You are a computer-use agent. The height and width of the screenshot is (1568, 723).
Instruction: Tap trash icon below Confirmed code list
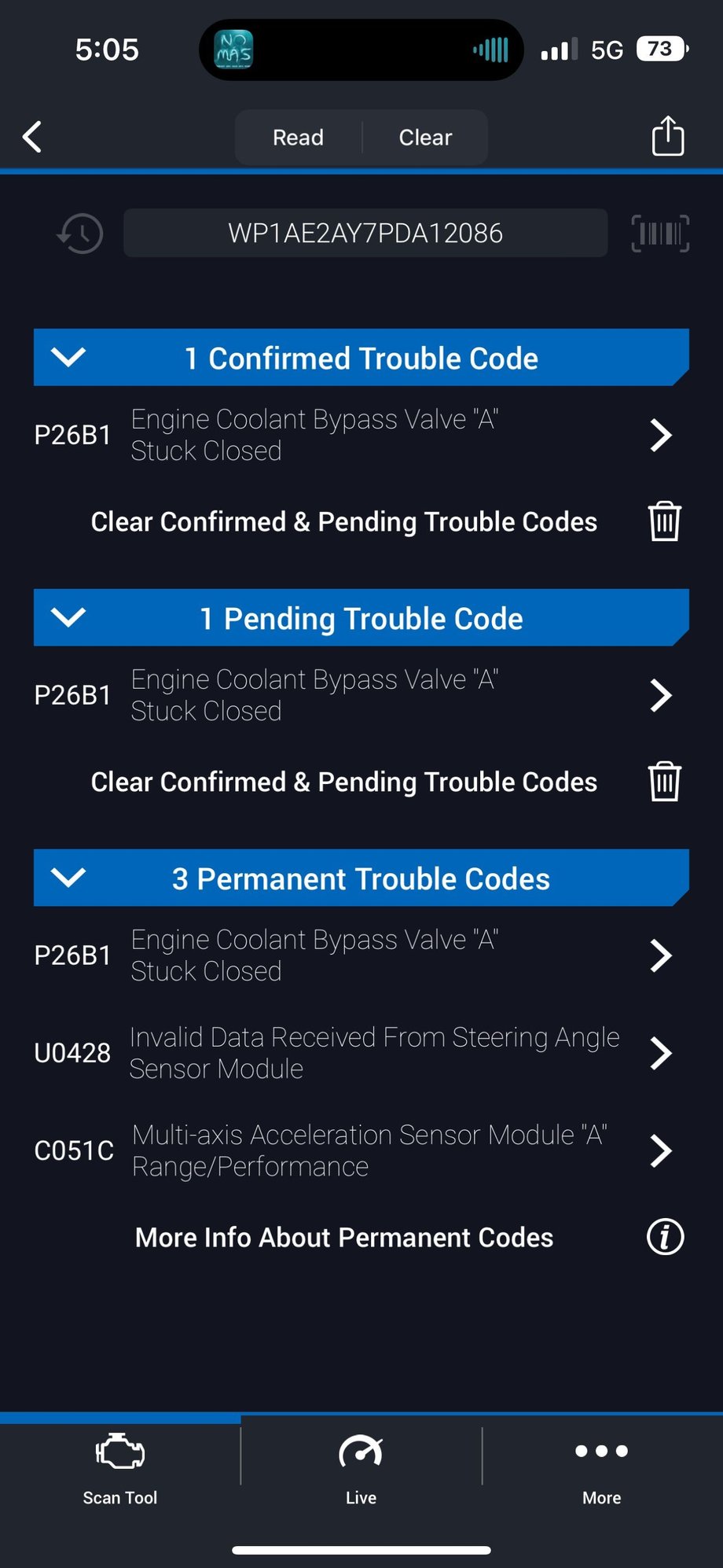tap(664, 521)
